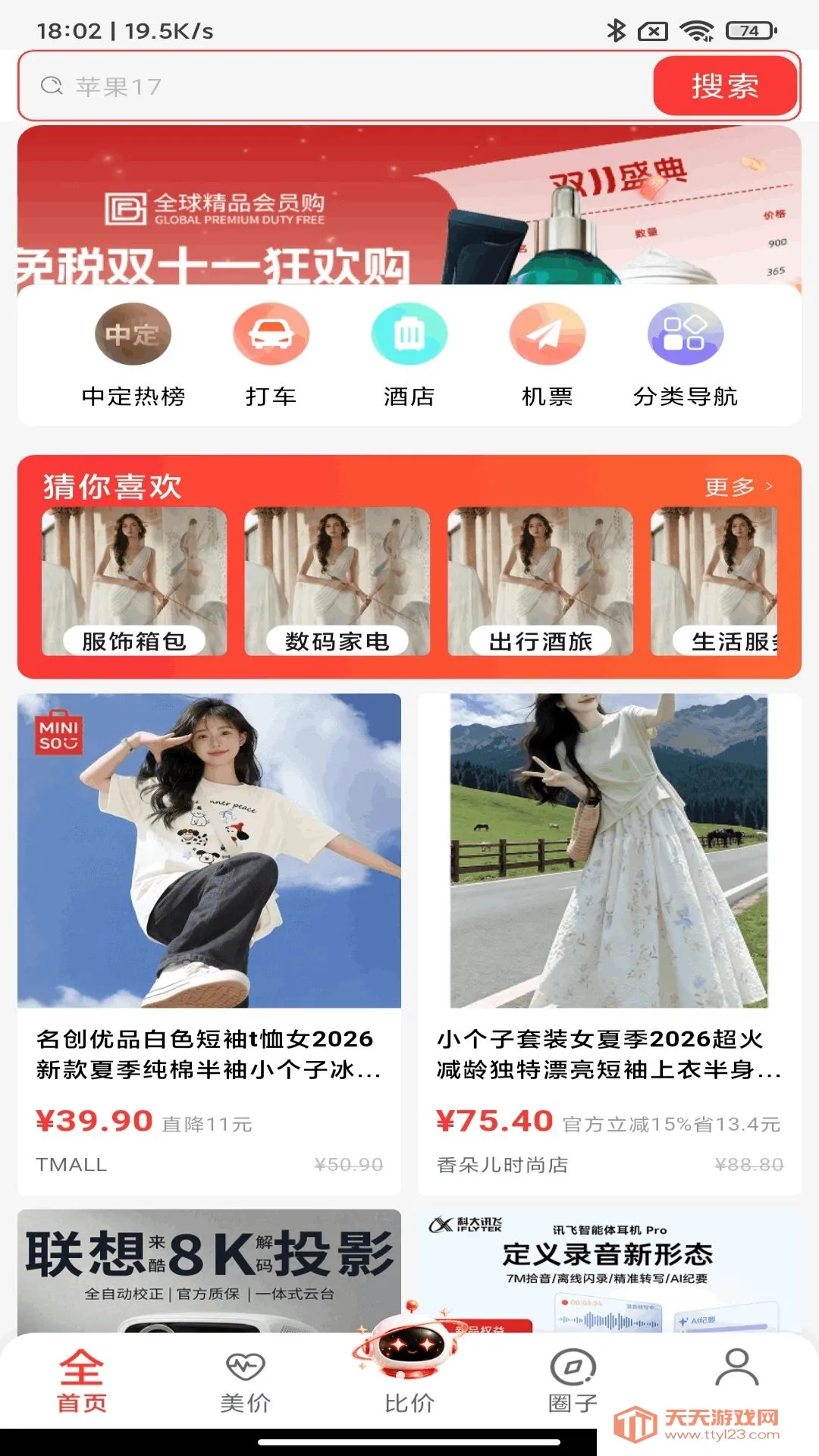This screenshot has height=1456, width=819.
Task: Select the 数码家电 category tile
Action: 337,582
